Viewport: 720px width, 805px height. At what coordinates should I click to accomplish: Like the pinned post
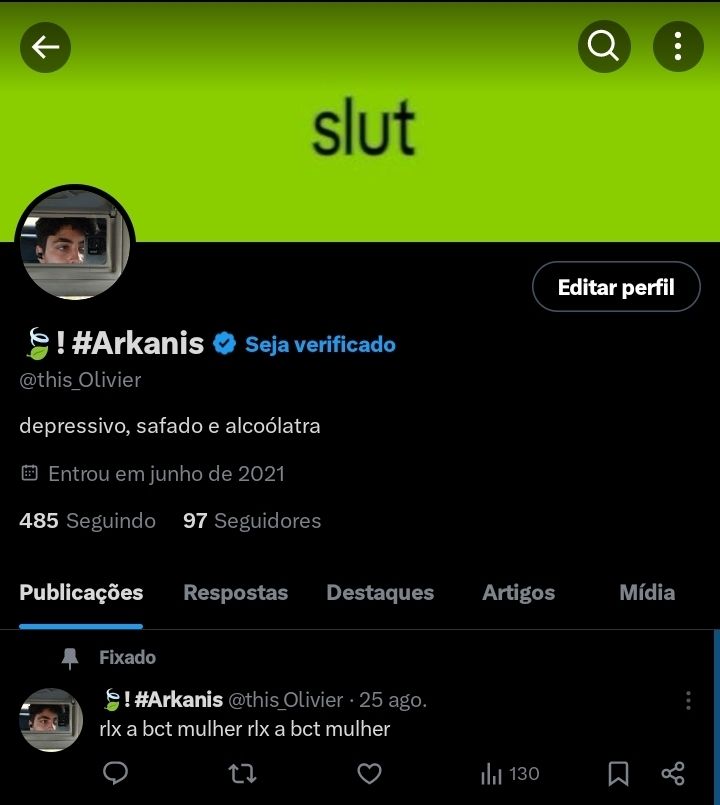370,773
